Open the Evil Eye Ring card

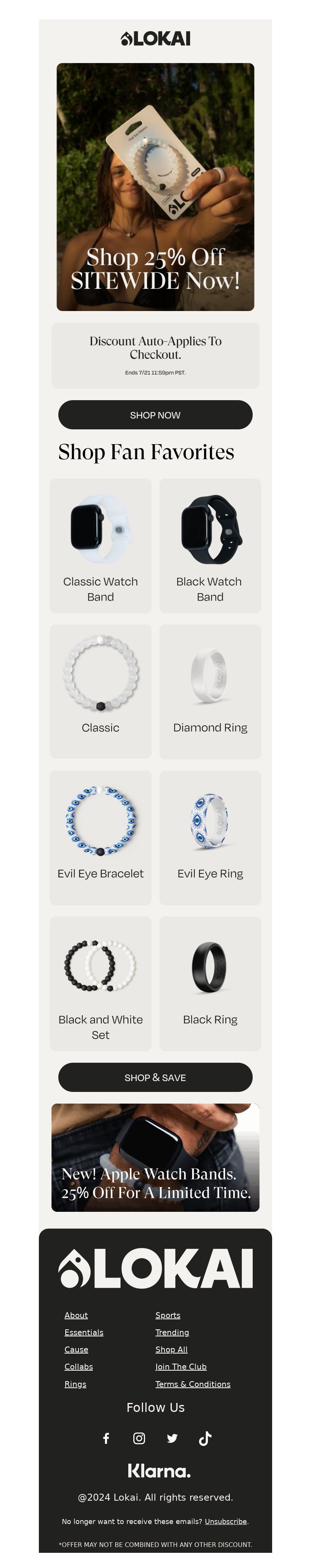tap(210, 838)
